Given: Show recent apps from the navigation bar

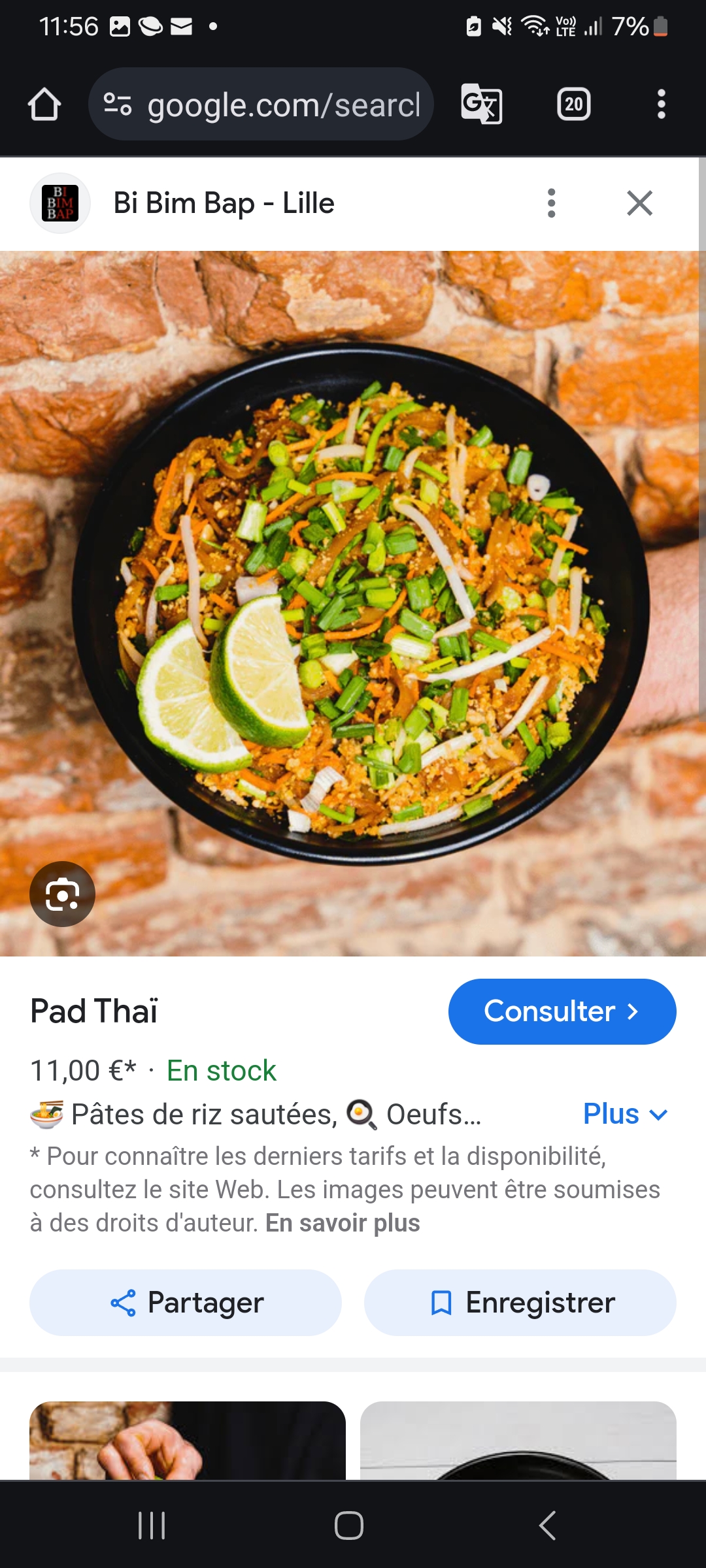Looking at the screenshot, I should [152, 1526].
